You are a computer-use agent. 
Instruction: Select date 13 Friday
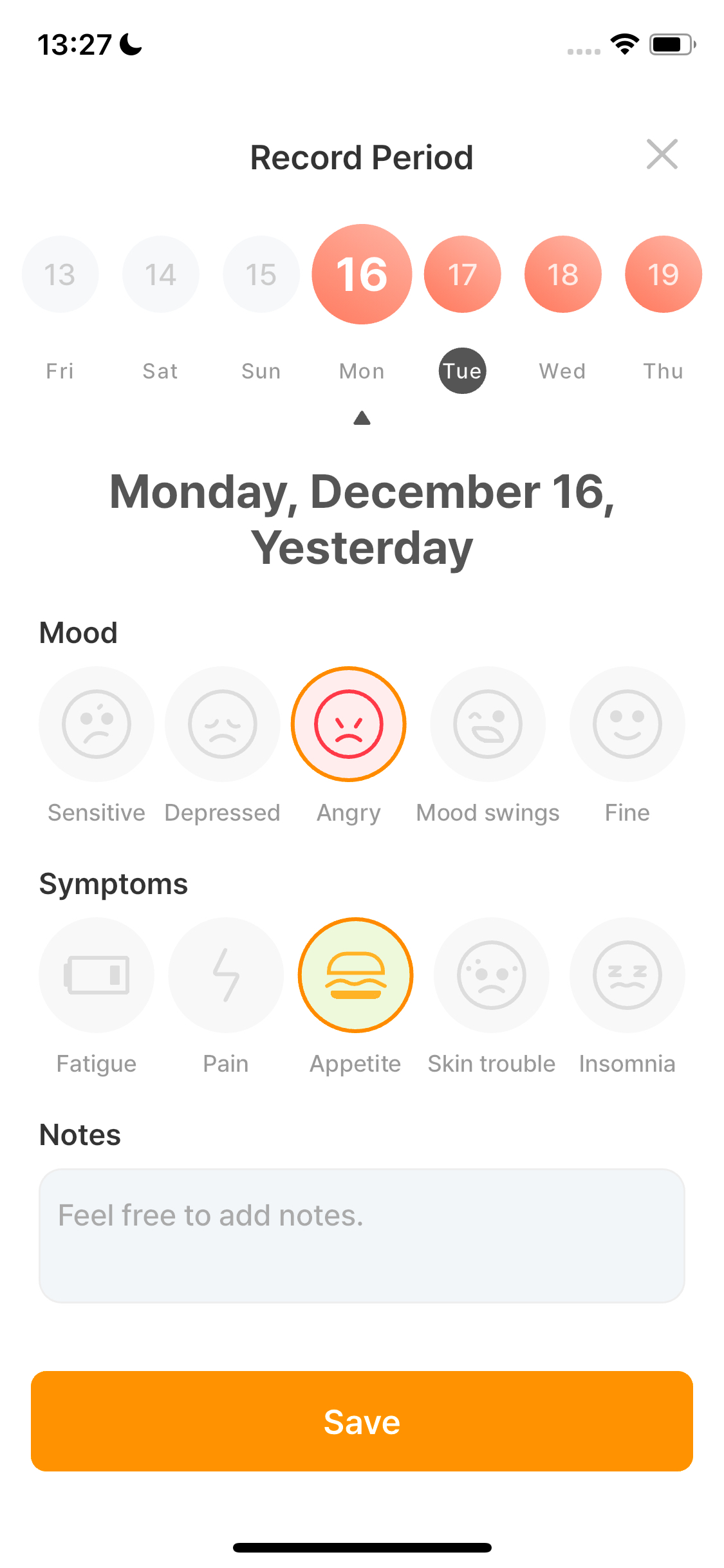[60, 274]
